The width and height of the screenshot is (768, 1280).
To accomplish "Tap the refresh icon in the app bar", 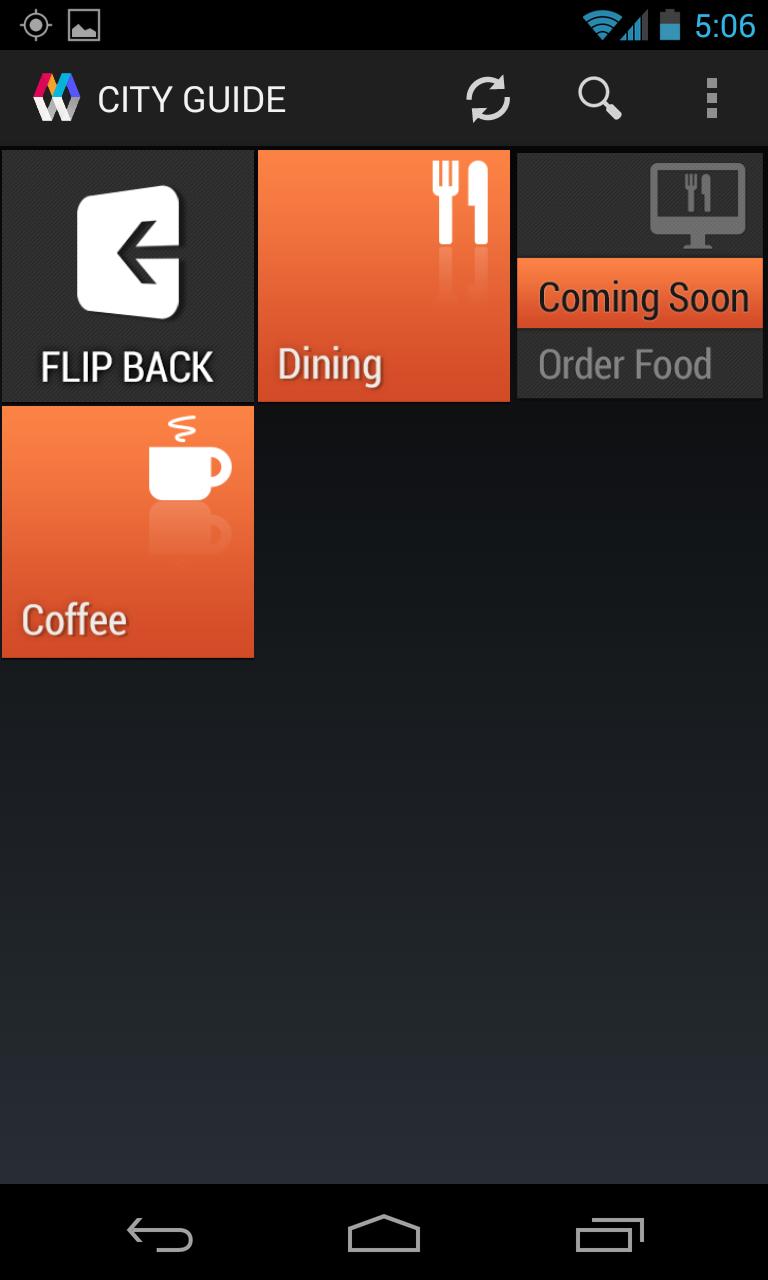I will 488,99.
